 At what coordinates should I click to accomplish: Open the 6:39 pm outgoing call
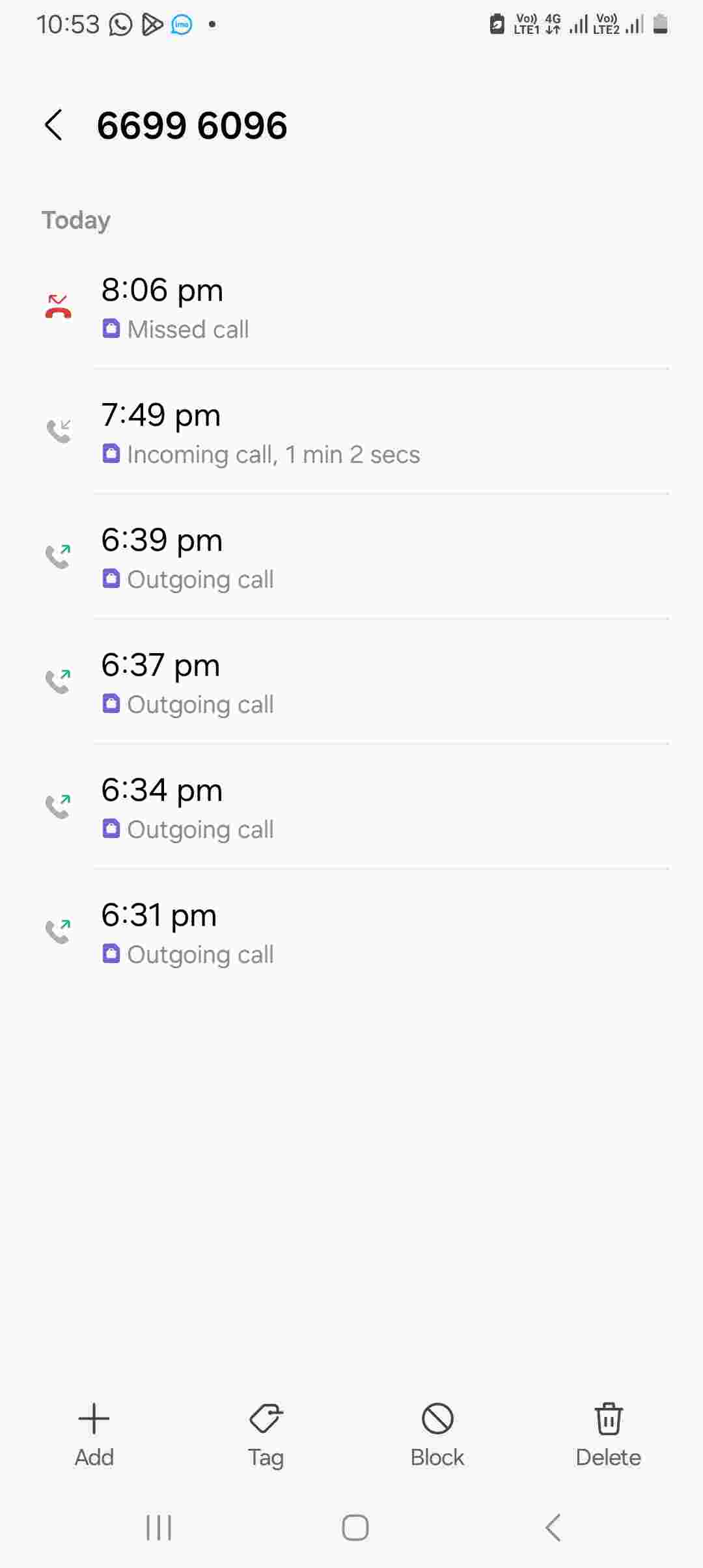coord(351,558)
